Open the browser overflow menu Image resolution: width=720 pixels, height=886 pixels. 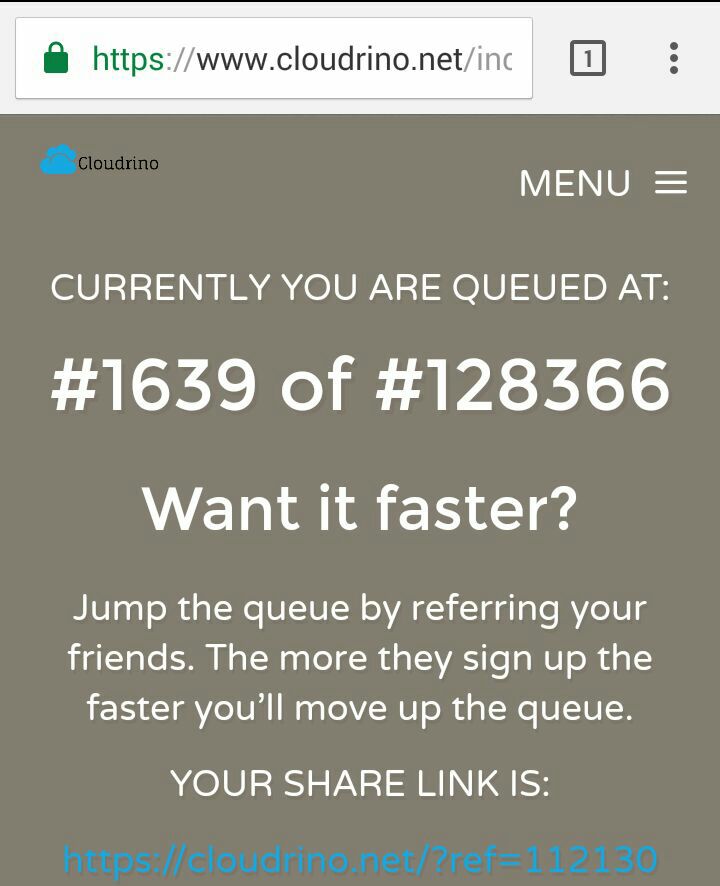(x=673, y=58)
